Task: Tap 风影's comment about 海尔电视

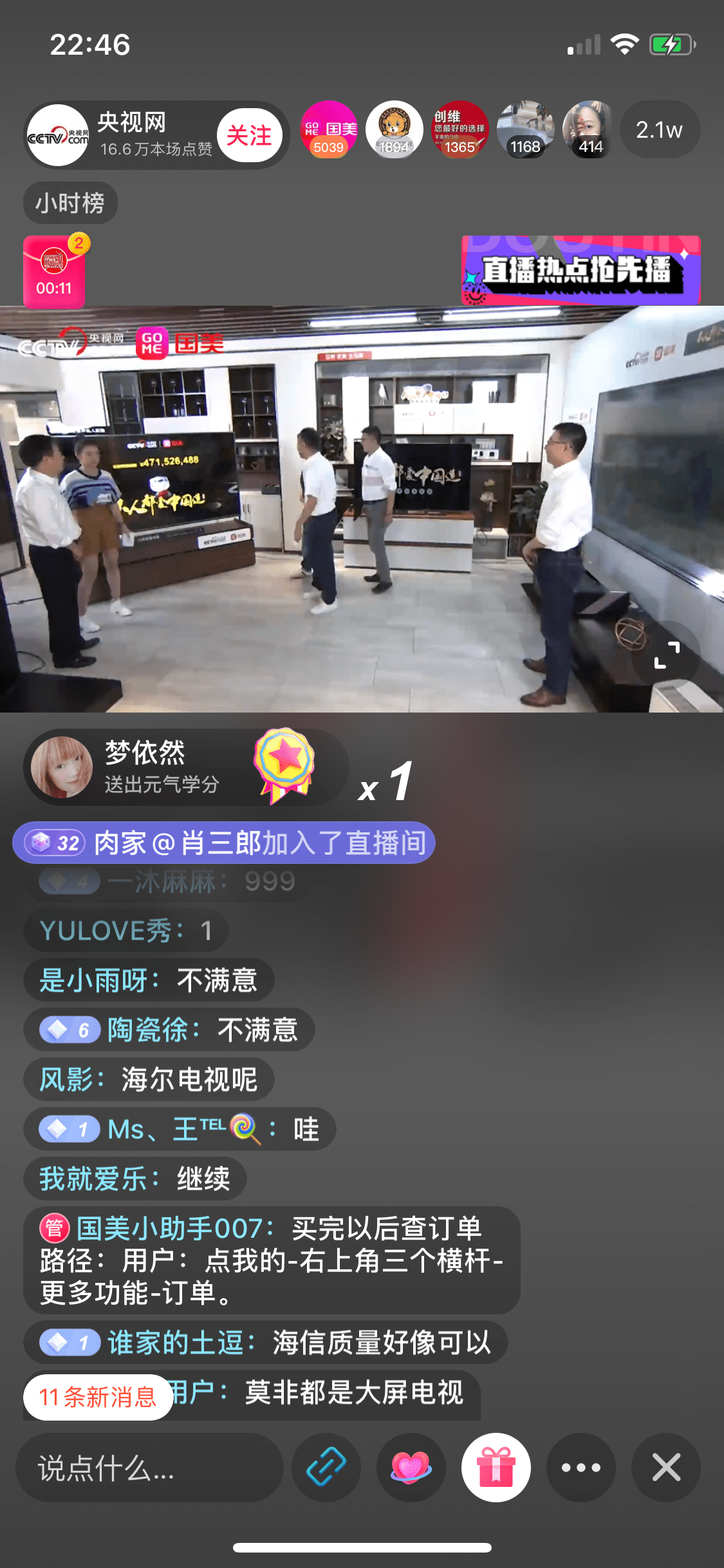Action: 149,1079
